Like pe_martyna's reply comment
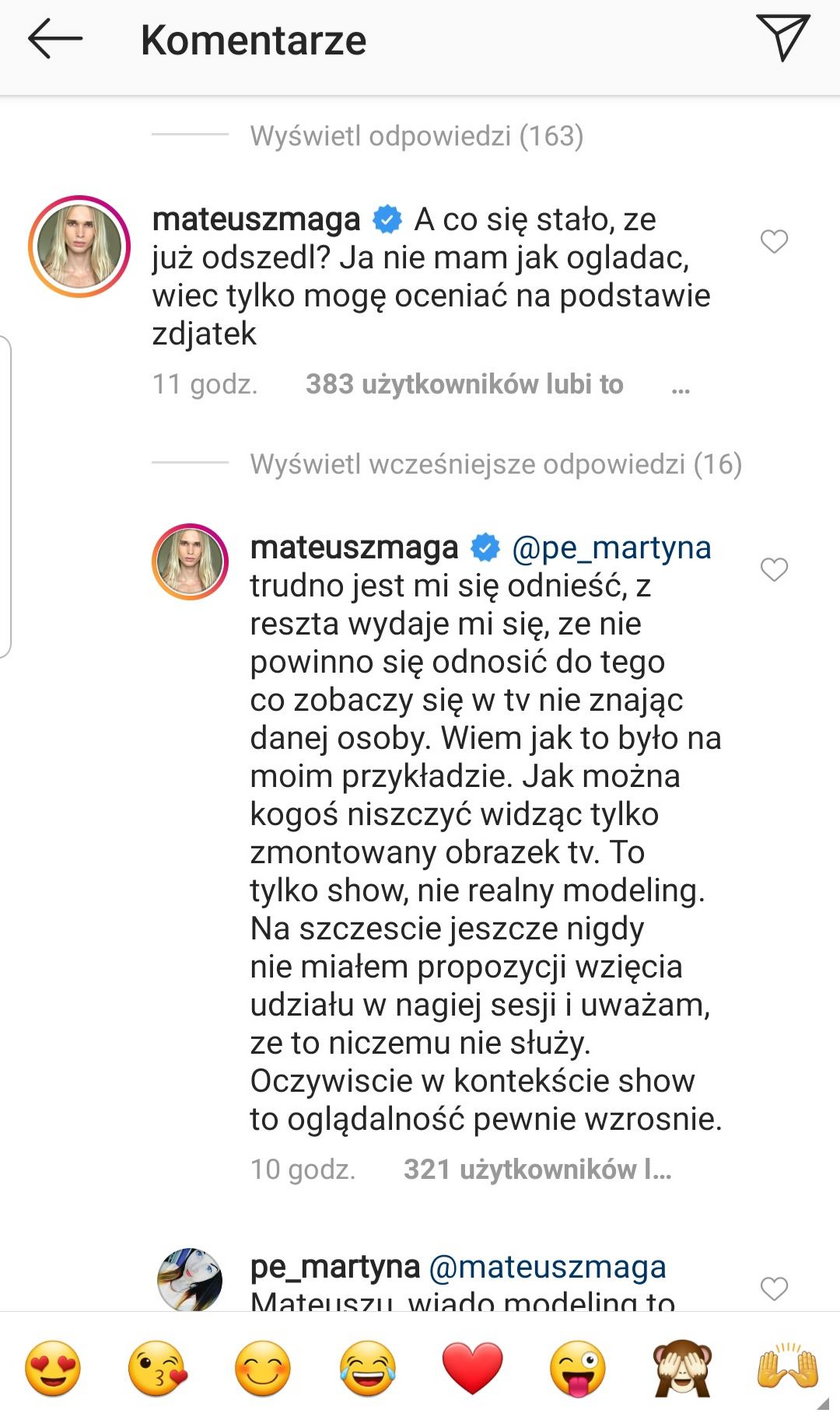840x1420 pixels. tap(774, 1288)
